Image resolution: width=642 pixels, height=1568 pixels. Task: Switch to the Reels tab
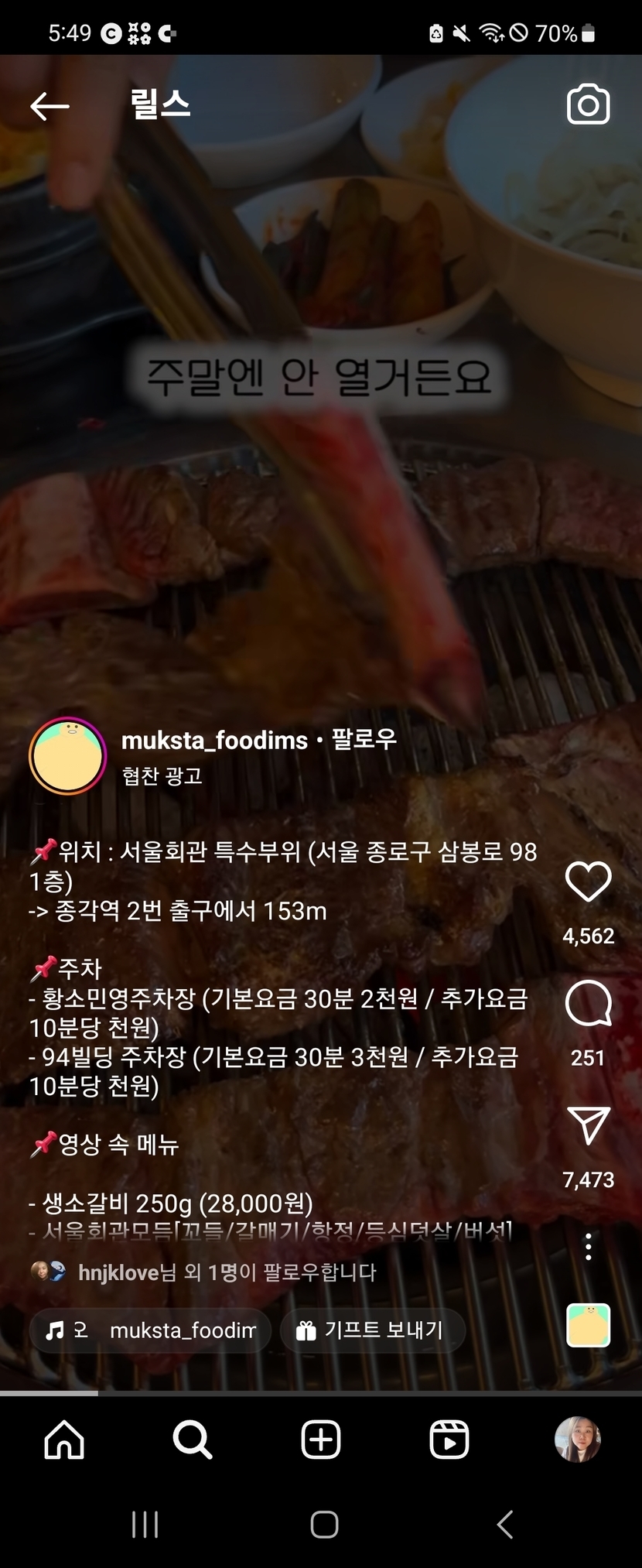tap(449, 1440)
